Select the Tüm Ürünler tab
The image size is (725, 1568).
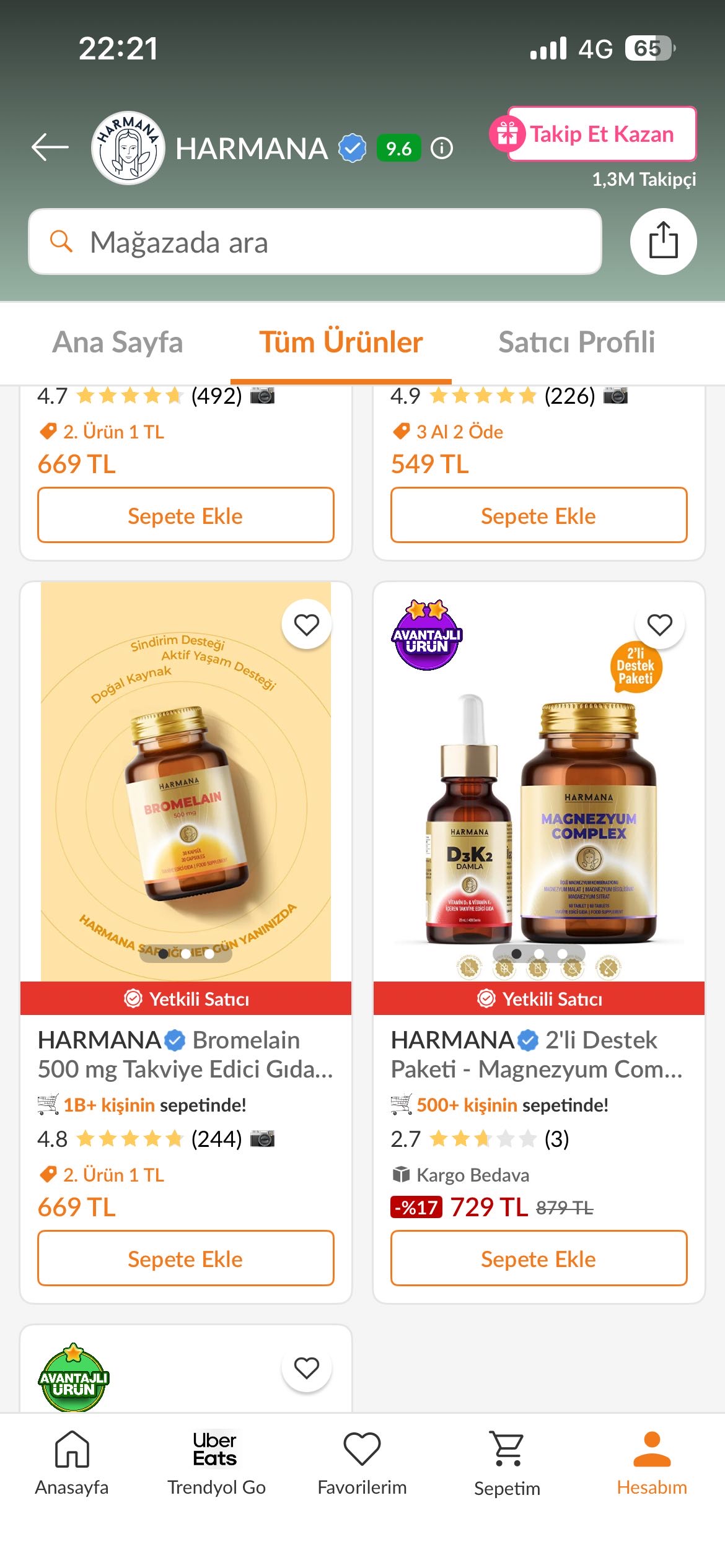coord(341,342)
